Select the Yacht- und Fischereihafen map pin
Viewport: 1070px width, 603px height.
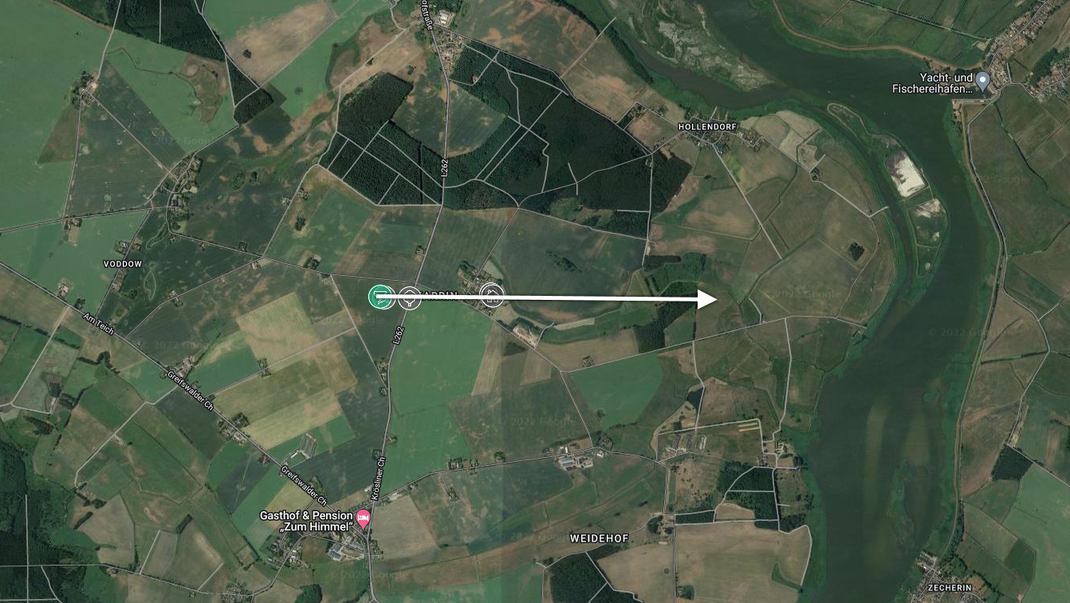point(983,81)
